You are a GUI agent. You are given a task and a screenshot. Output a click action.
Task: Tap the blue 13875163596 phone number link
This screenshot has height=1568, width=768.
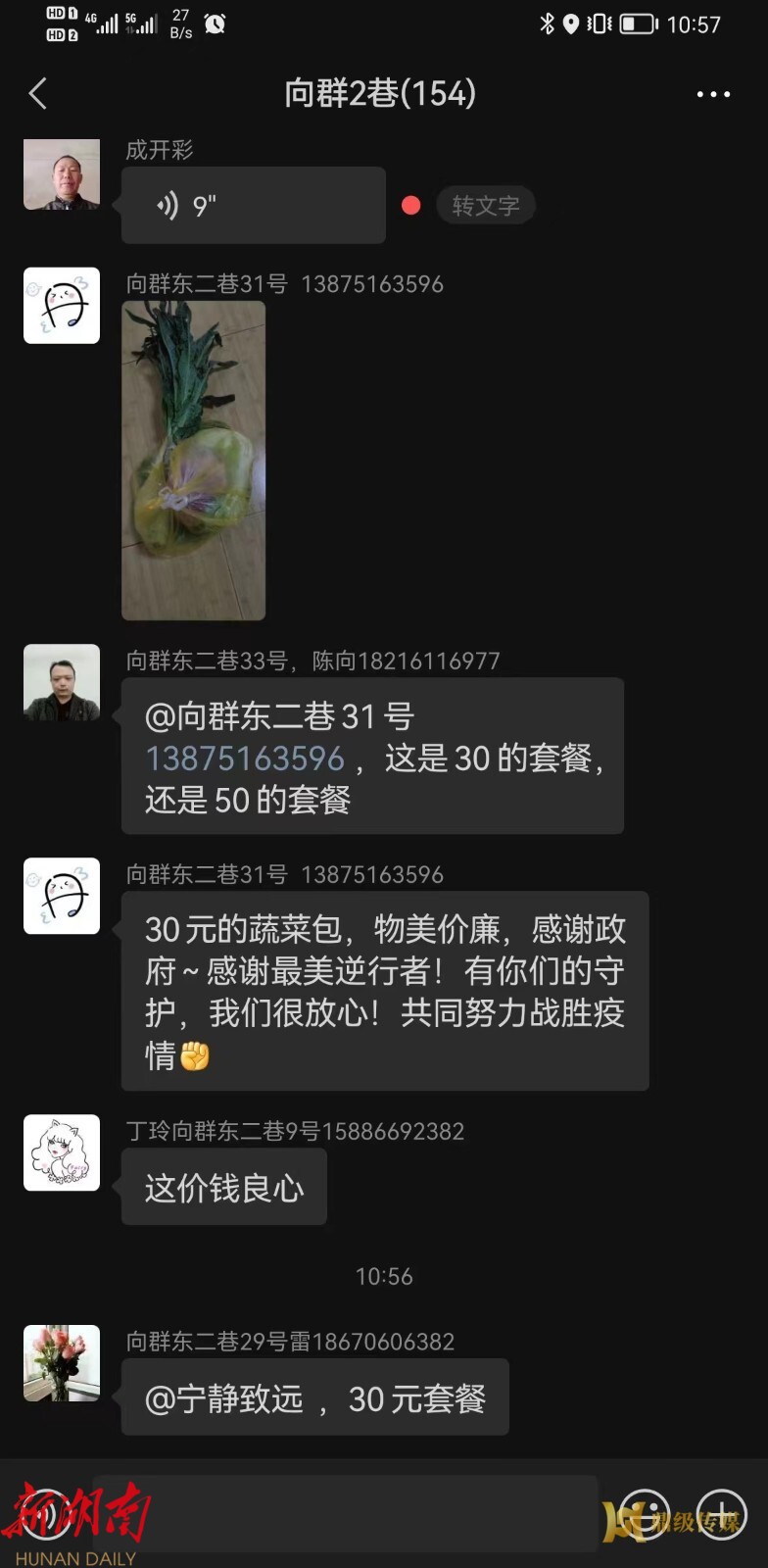coord(245,759)
